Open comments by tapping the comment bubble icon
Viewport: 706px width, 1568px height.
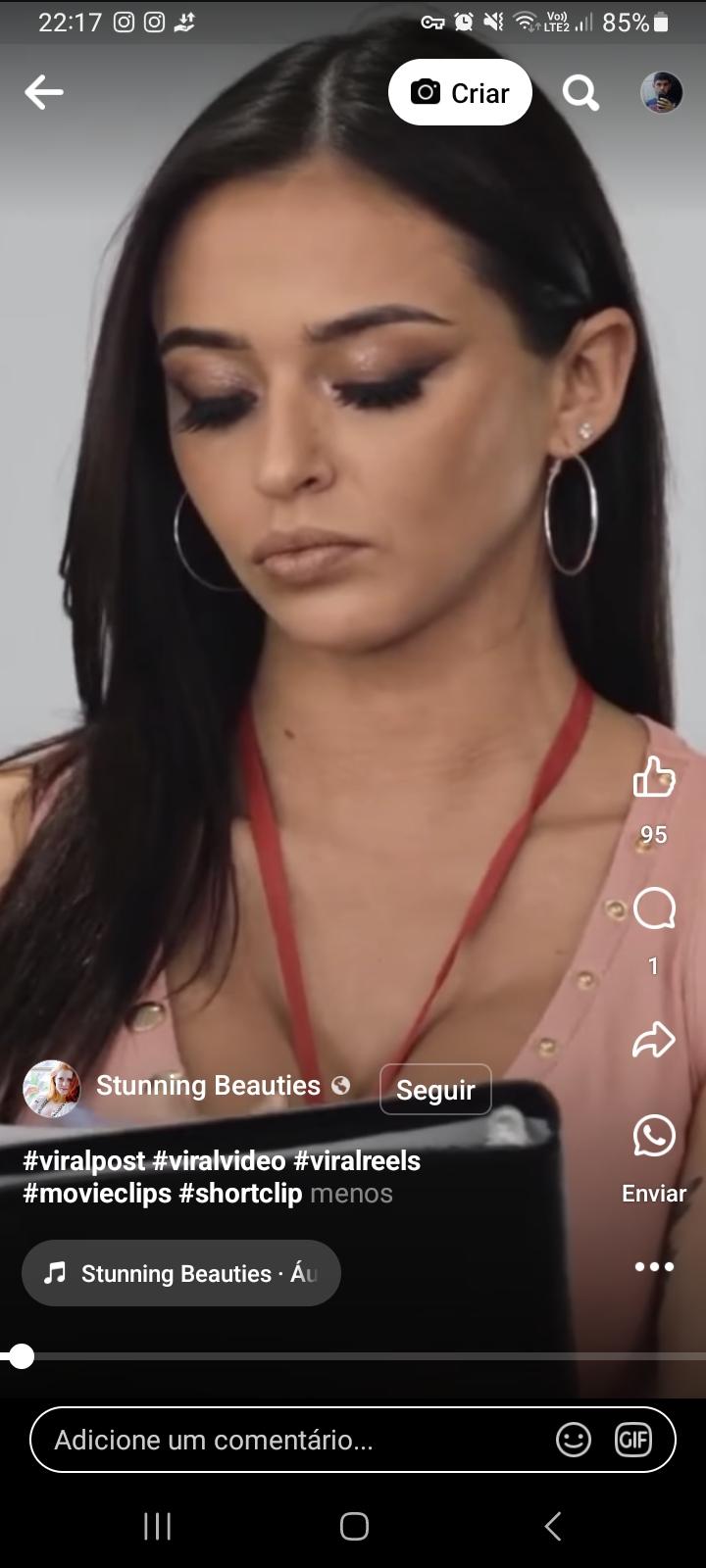click(653, 909)
